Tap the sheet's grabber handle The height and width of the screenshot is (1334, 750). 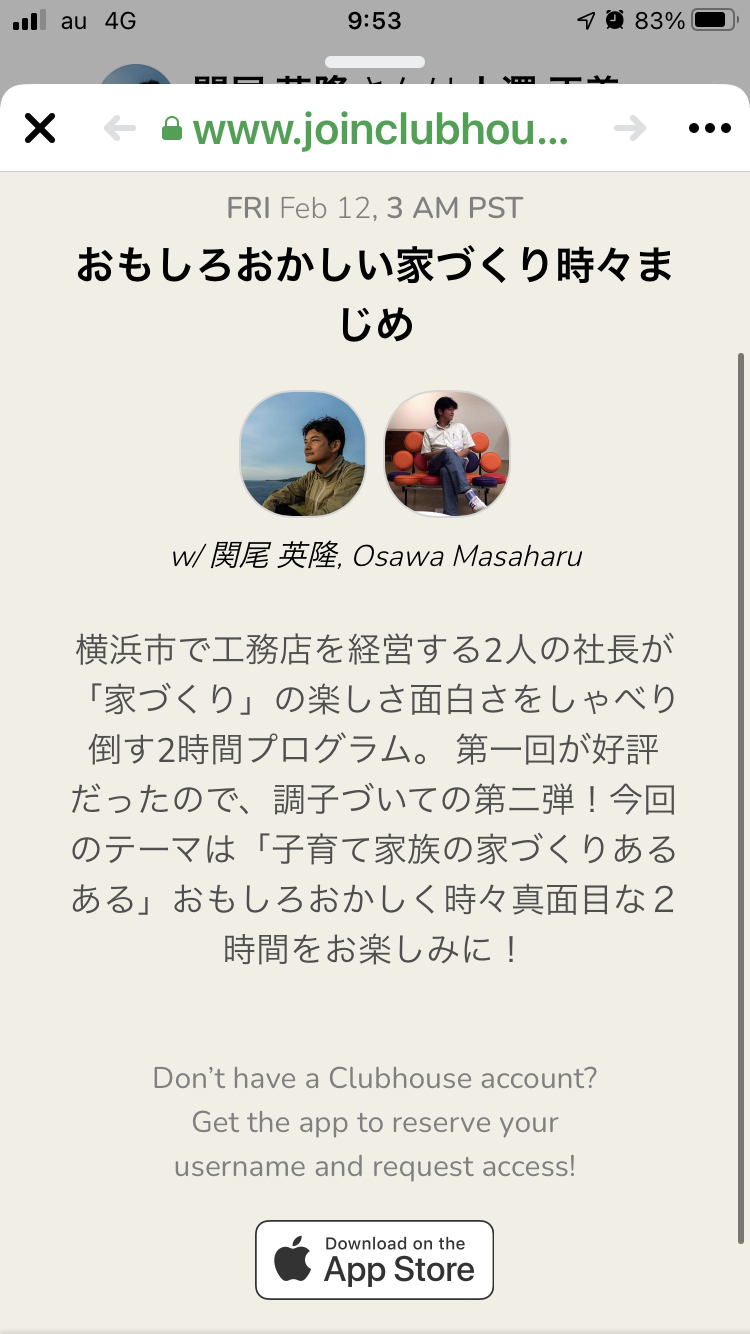pyautogui.click(x=375, y=62)
